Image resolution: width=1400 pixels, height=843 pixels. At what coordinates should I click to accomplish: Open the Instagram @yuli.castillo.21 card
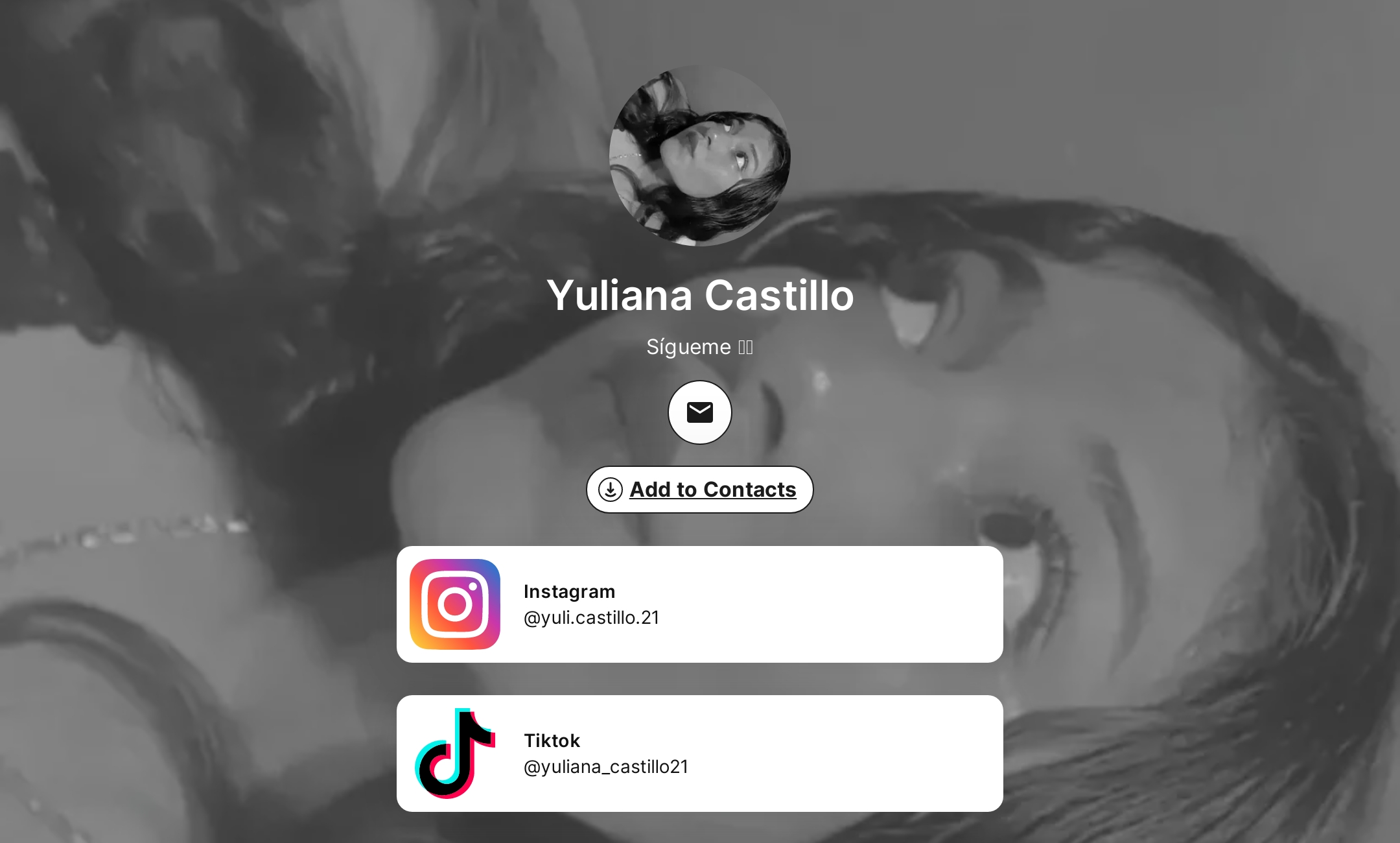tap(699, 604)
